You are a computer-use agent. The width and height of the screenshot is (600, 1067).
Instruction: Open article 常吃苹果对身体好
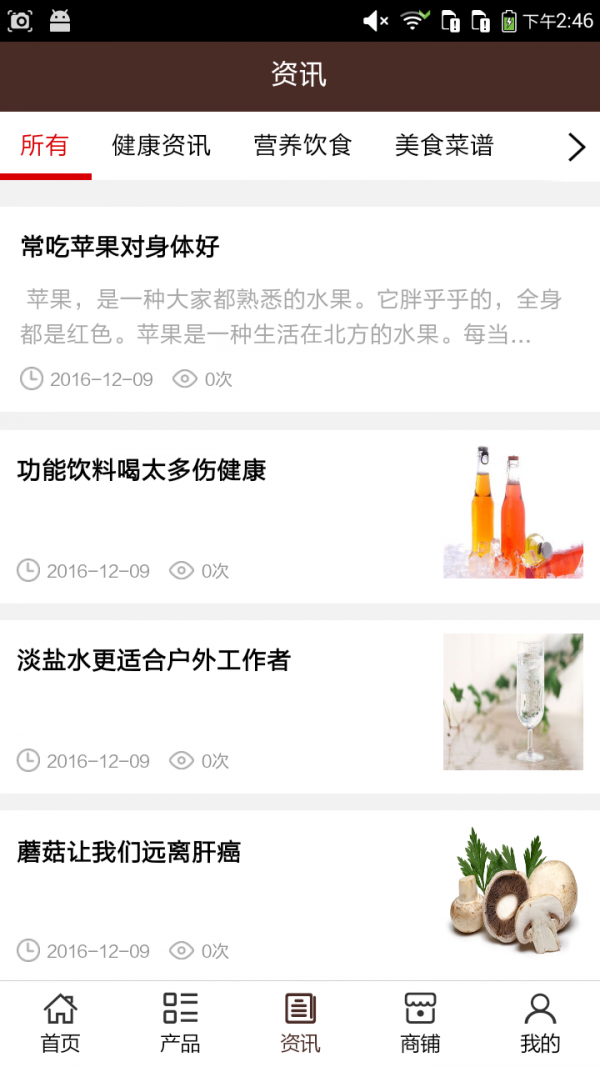coord(120,247)
